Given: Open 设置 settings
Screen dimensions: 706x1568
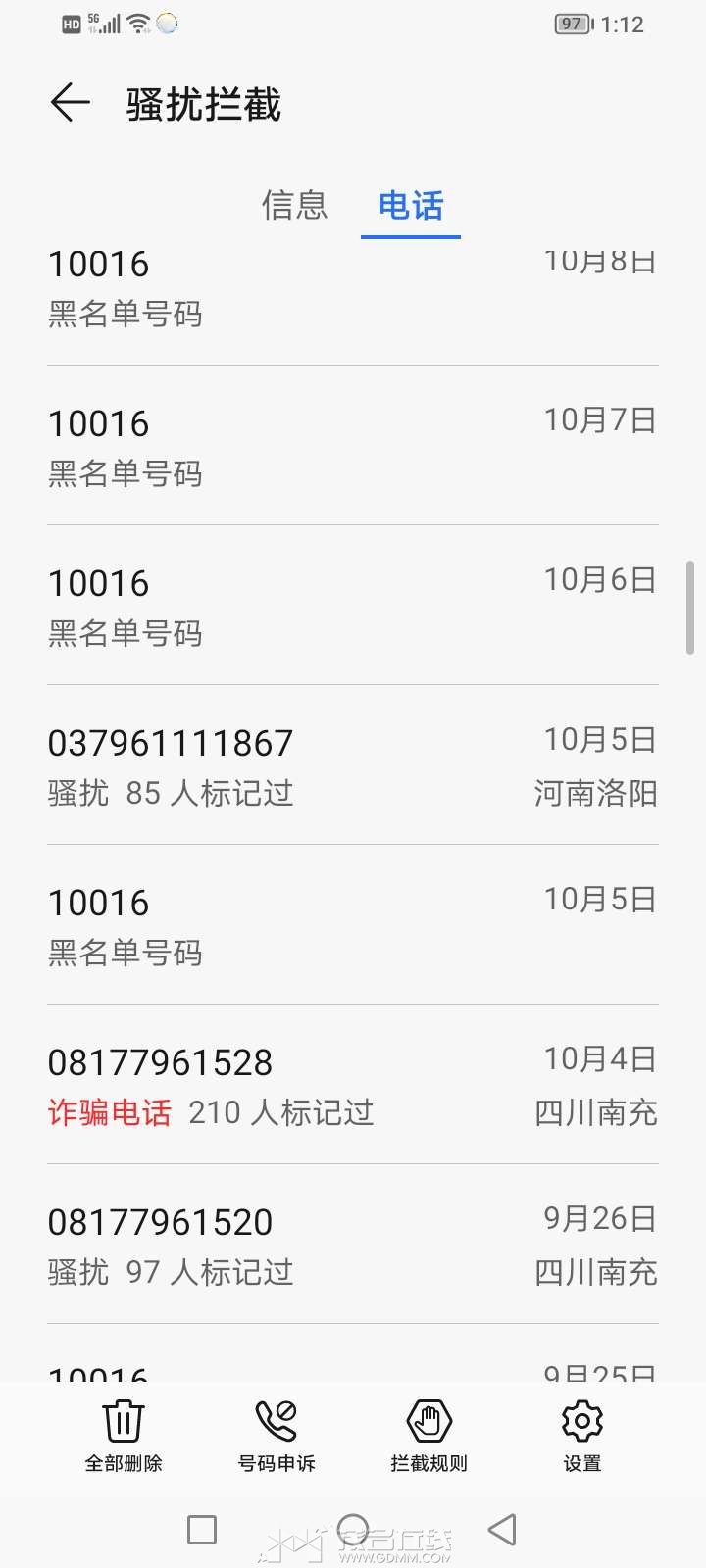Looking at the screenshot, I should [582, 1436].
